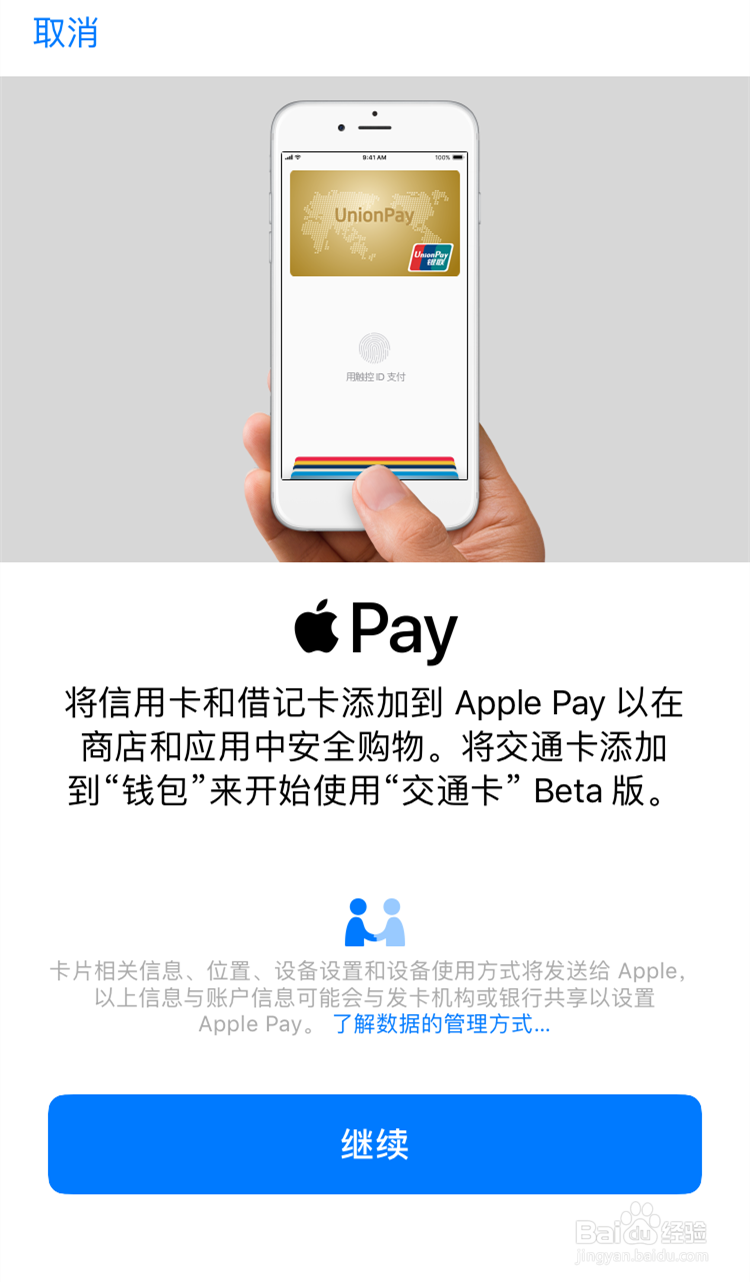Tap the speaker slot above the phone screen
The height and width of the screenshot is (1282, 750).
(374, 125)
